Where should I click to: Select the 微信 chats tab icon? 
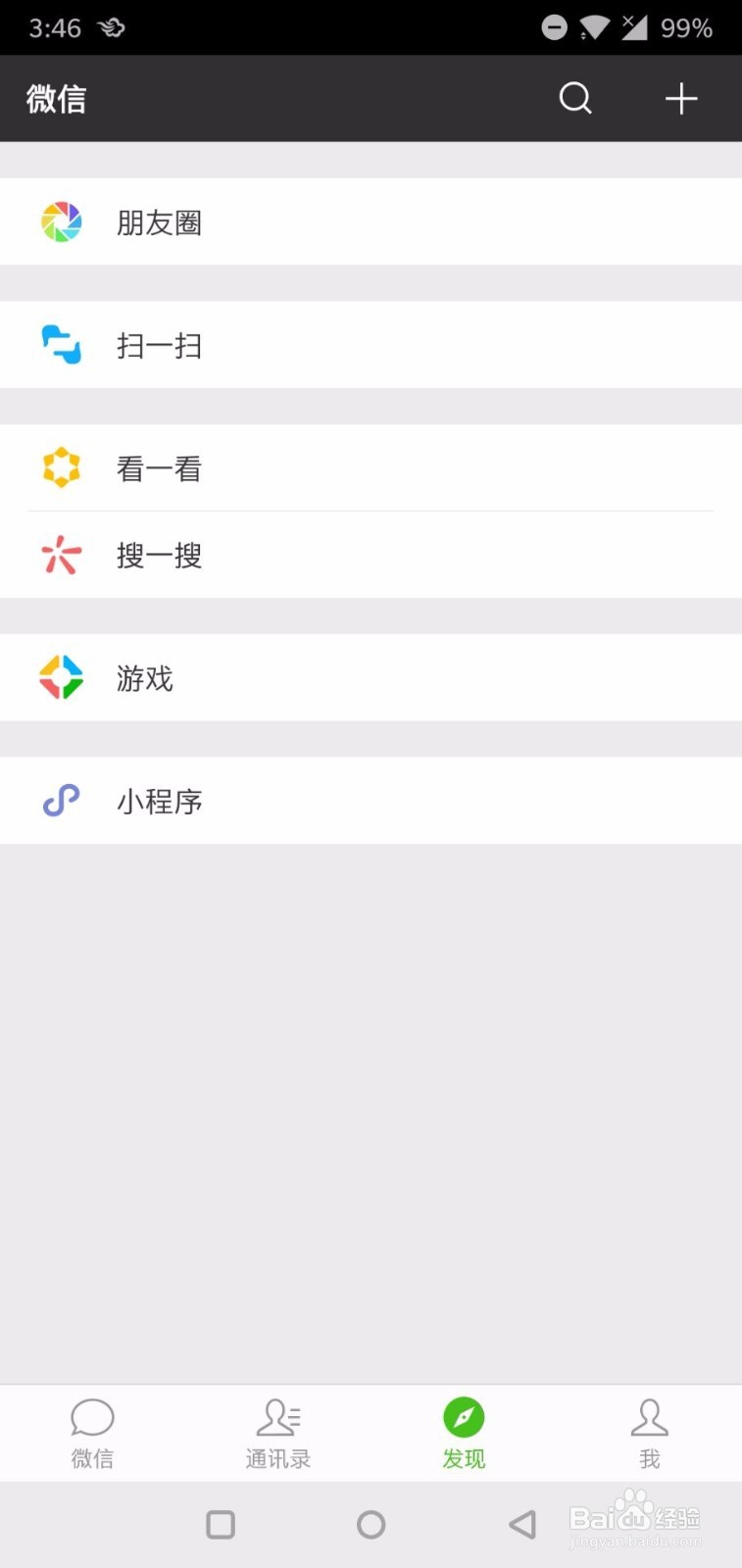92,1416
